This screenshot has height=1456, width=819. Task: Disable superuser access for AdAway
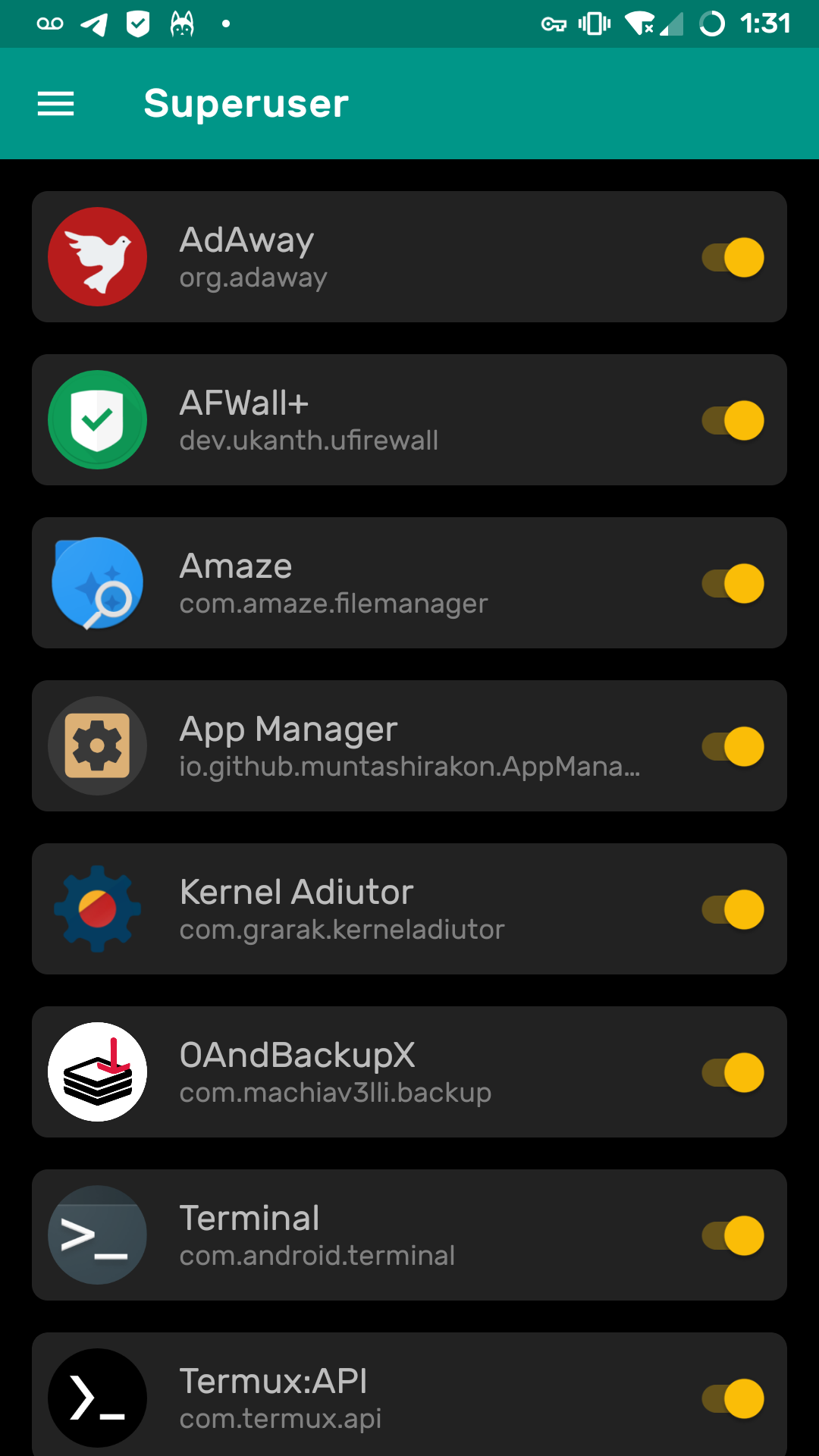point(733,257)
